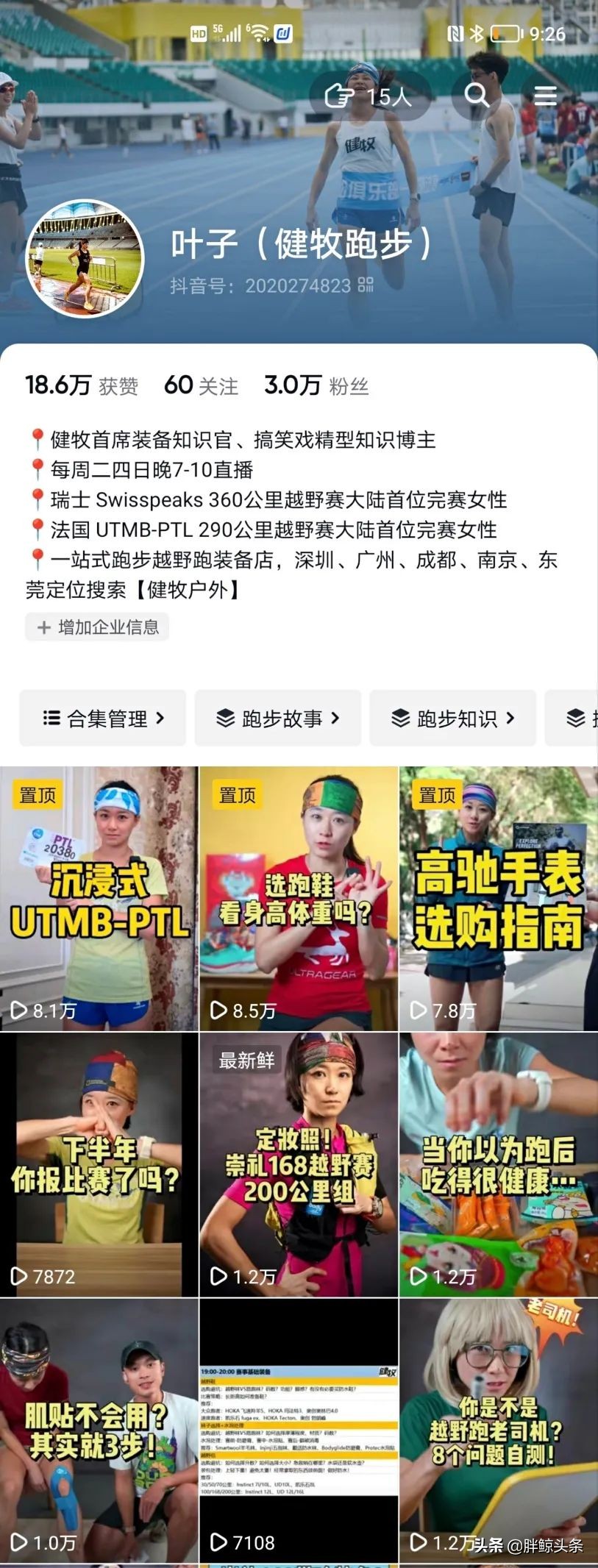Click the stacked-layers icon on 跑步故事

coord(226,719)
